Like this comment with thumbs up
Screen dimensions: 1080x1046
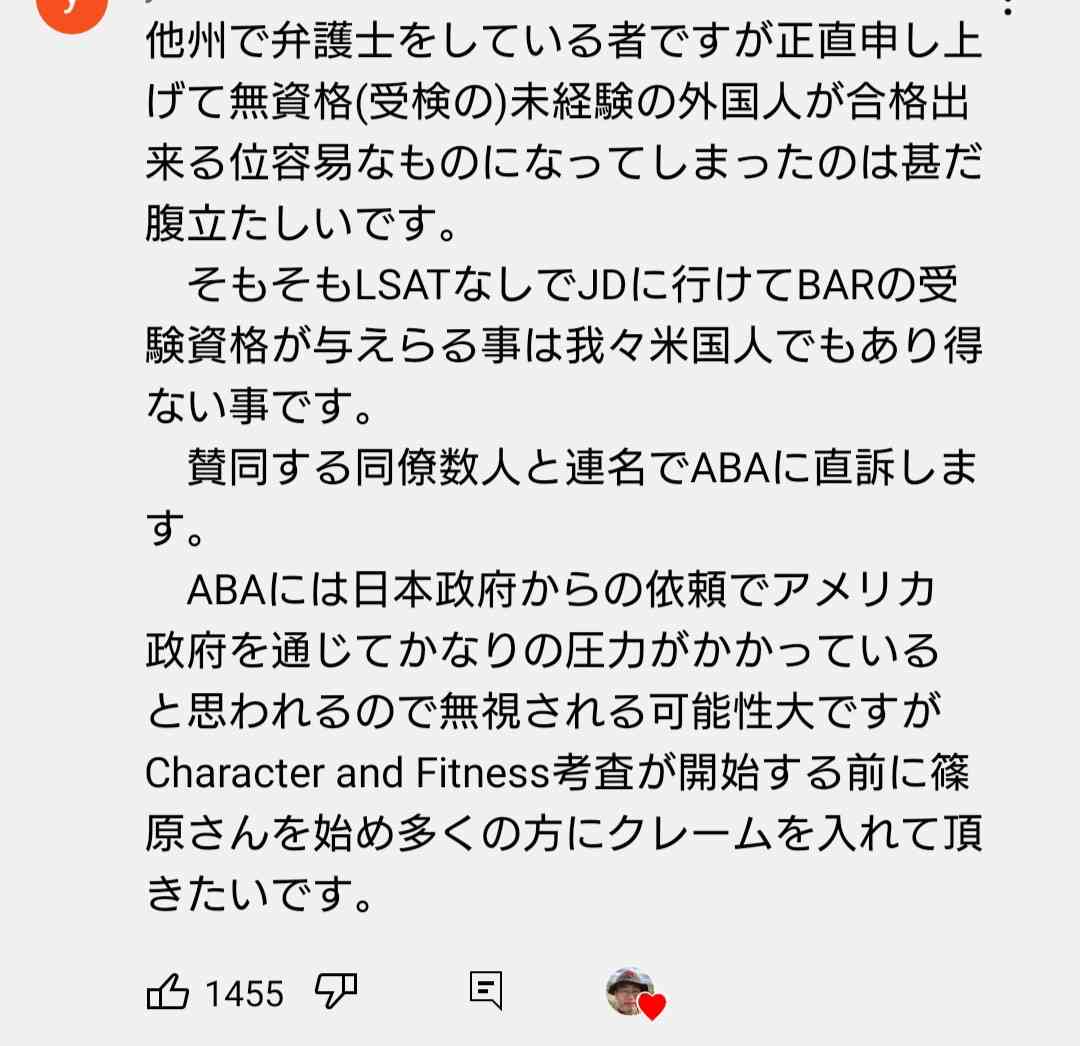point(168,992)
